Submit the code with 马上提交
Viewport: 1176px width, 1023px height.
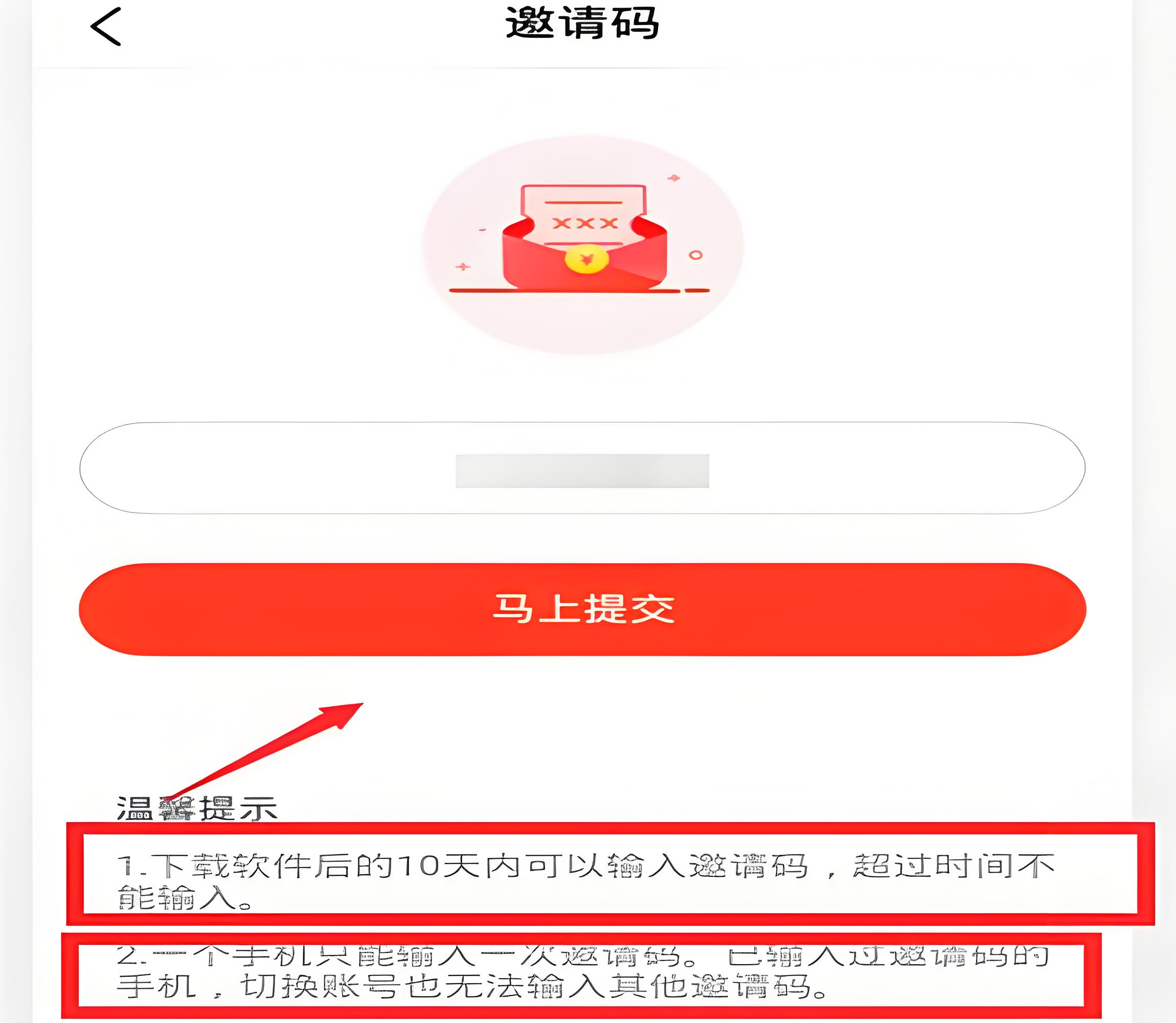582,609
